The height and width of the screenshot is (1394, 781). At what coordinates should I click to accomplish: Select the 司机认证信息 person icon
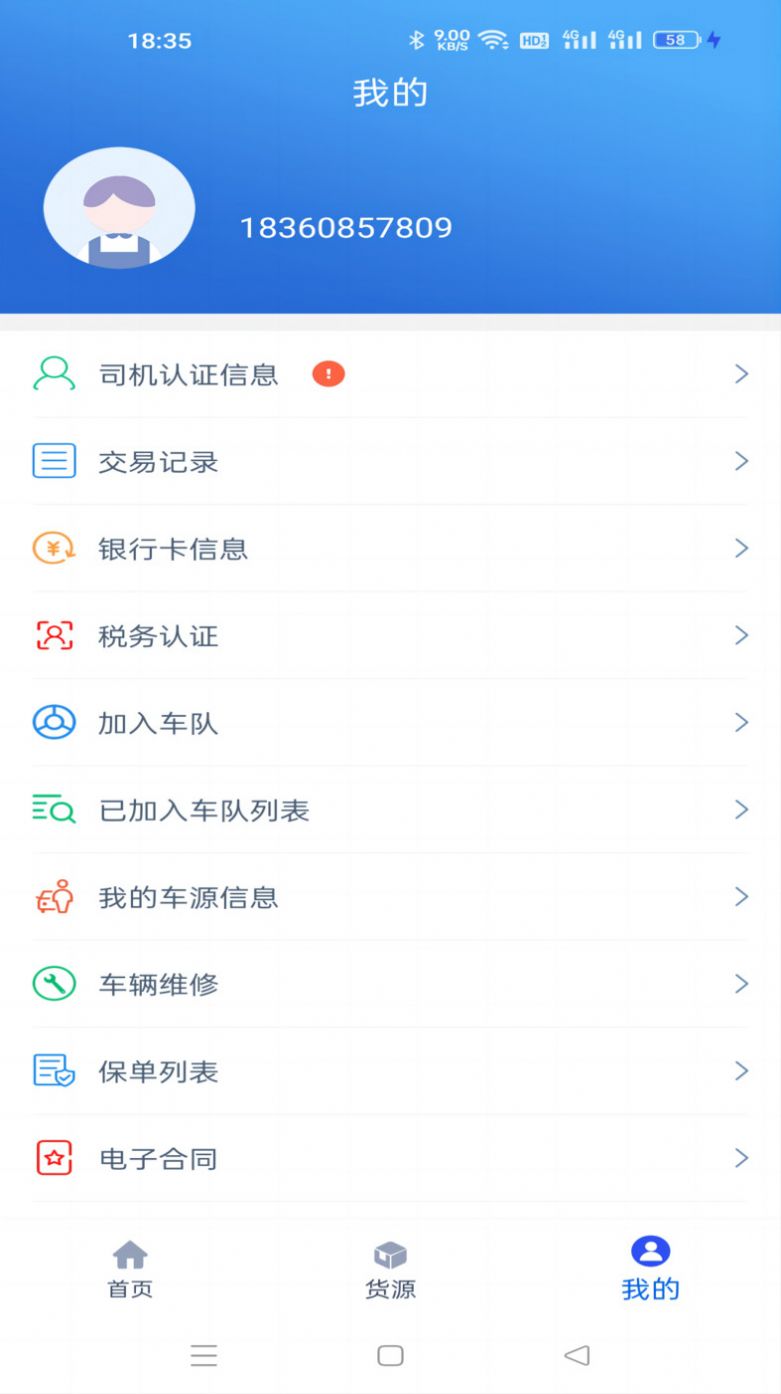click(x=54, y=373)
